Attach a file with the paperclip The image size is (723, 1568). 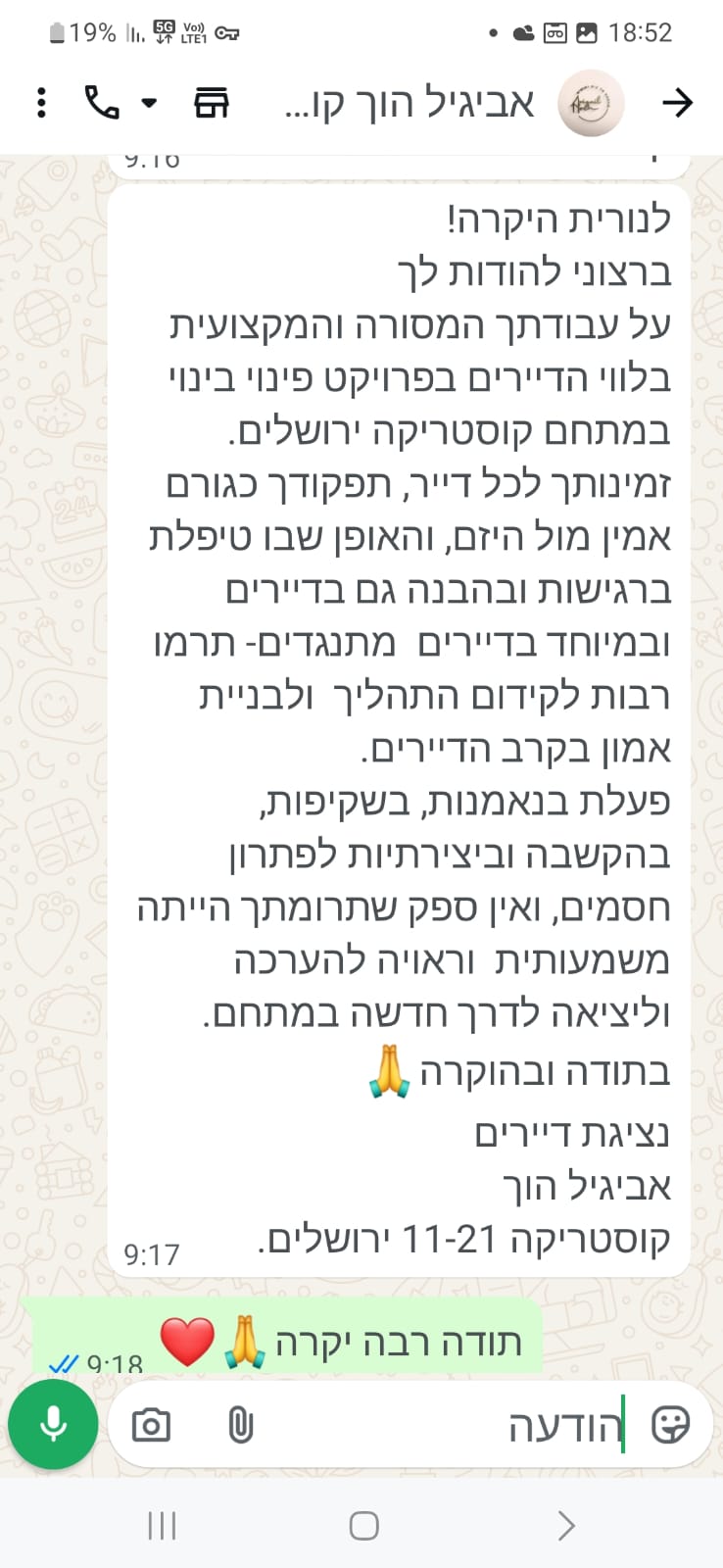[240, 1425]
